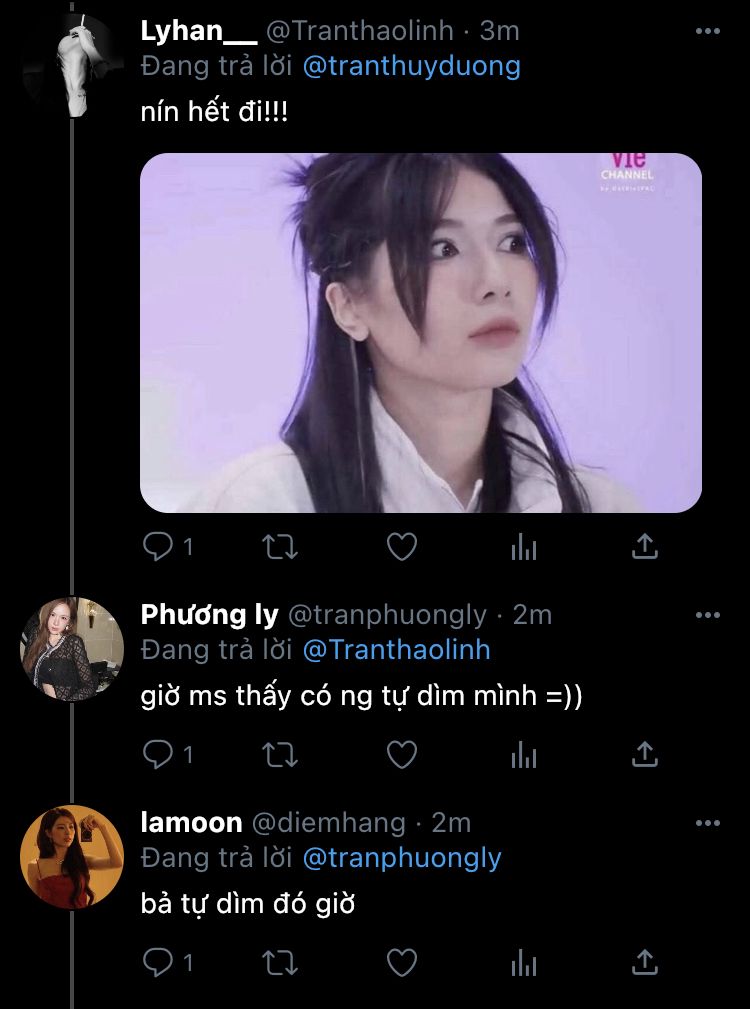This screenshot has height=1009, width=750.
Task: Open the overflow menu on Phương ly's tweet
Action: (707, 614)
